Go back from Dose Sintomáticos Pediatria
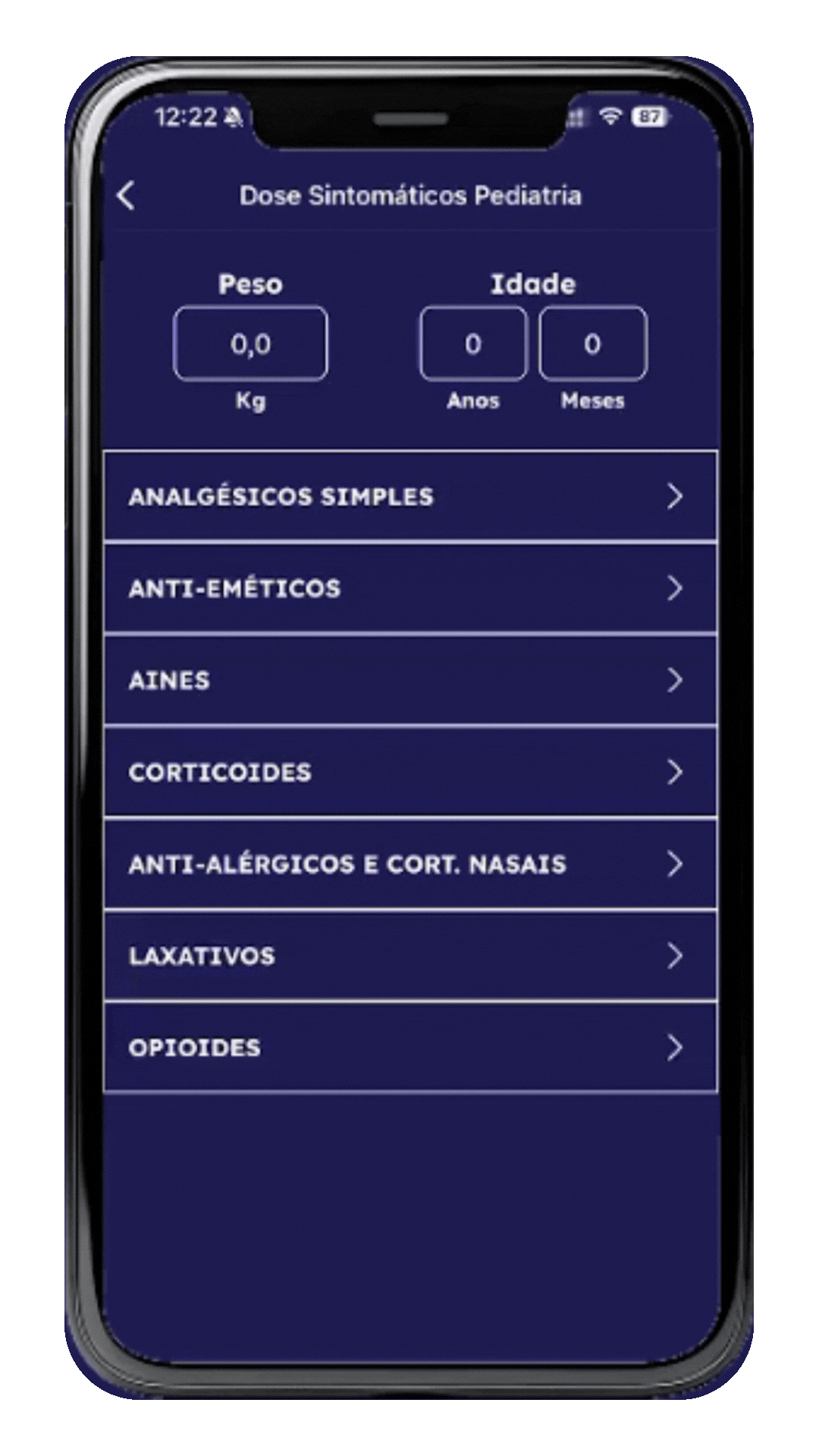The width and height of the screenshot is (819, 1456). tap(127, 196)
